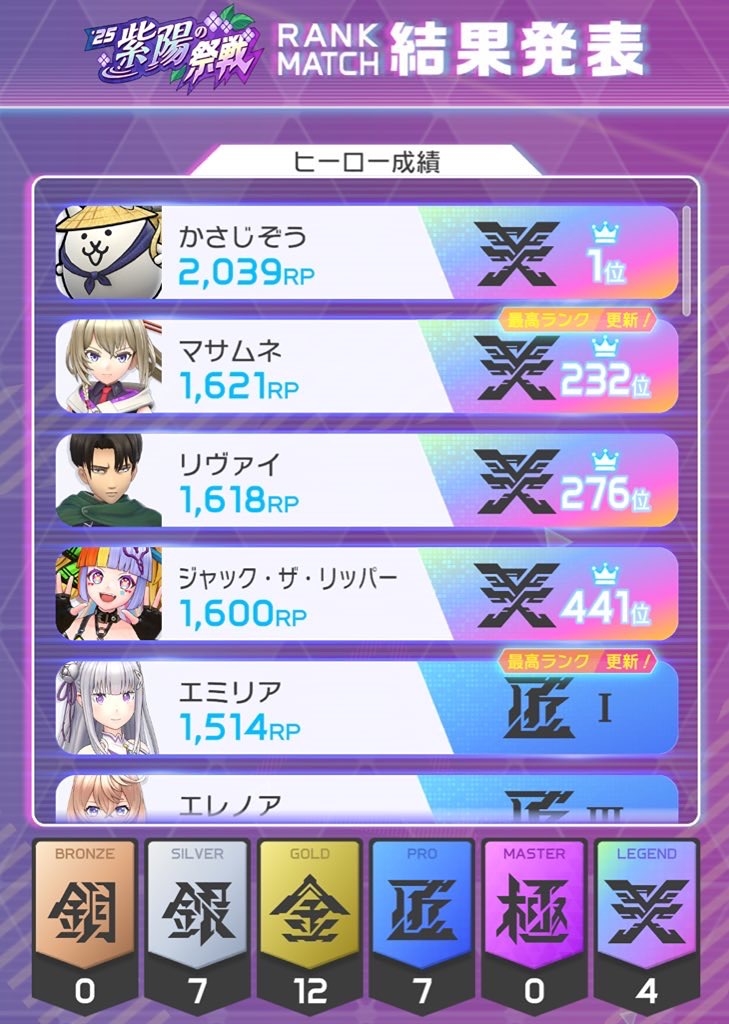Tap the リヴァイ hero result row
Screen dimensions: 729x1024
point(366,480)
